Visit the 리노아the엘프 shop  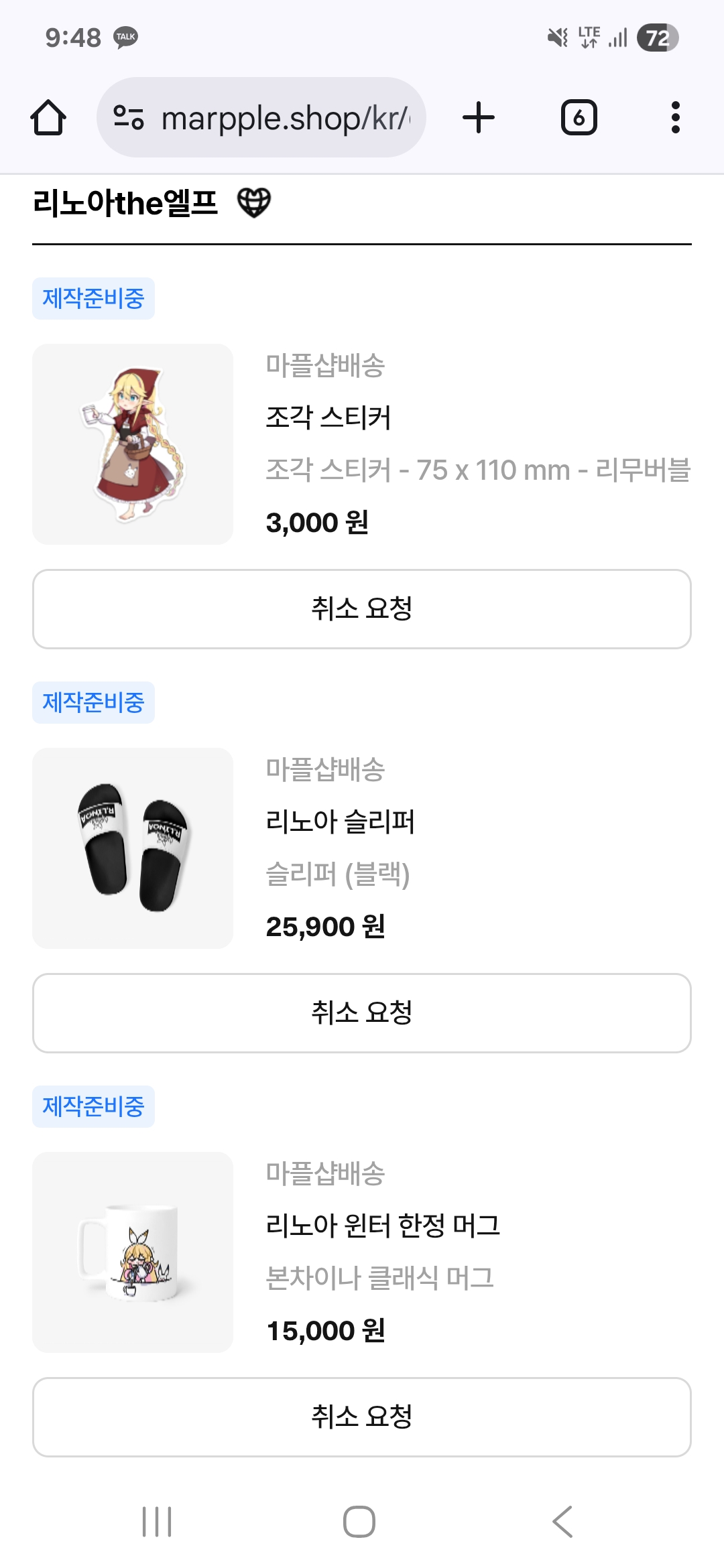coord(126,203)
